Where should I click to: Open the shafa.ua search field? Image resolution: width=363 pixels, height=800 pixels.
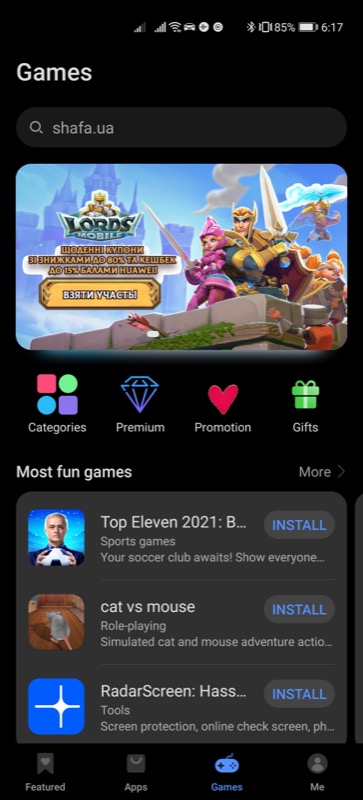[181, 127]
